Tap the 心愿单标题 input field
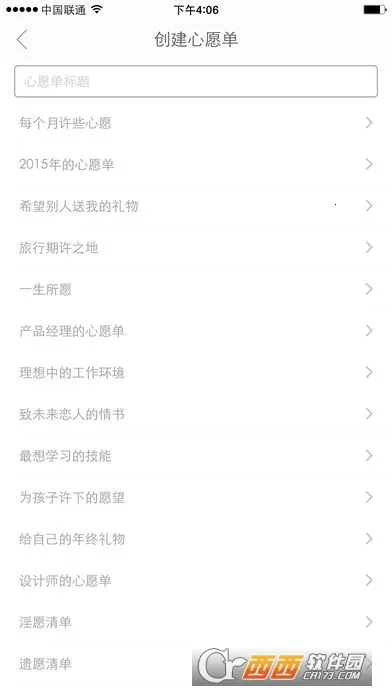 196,81
